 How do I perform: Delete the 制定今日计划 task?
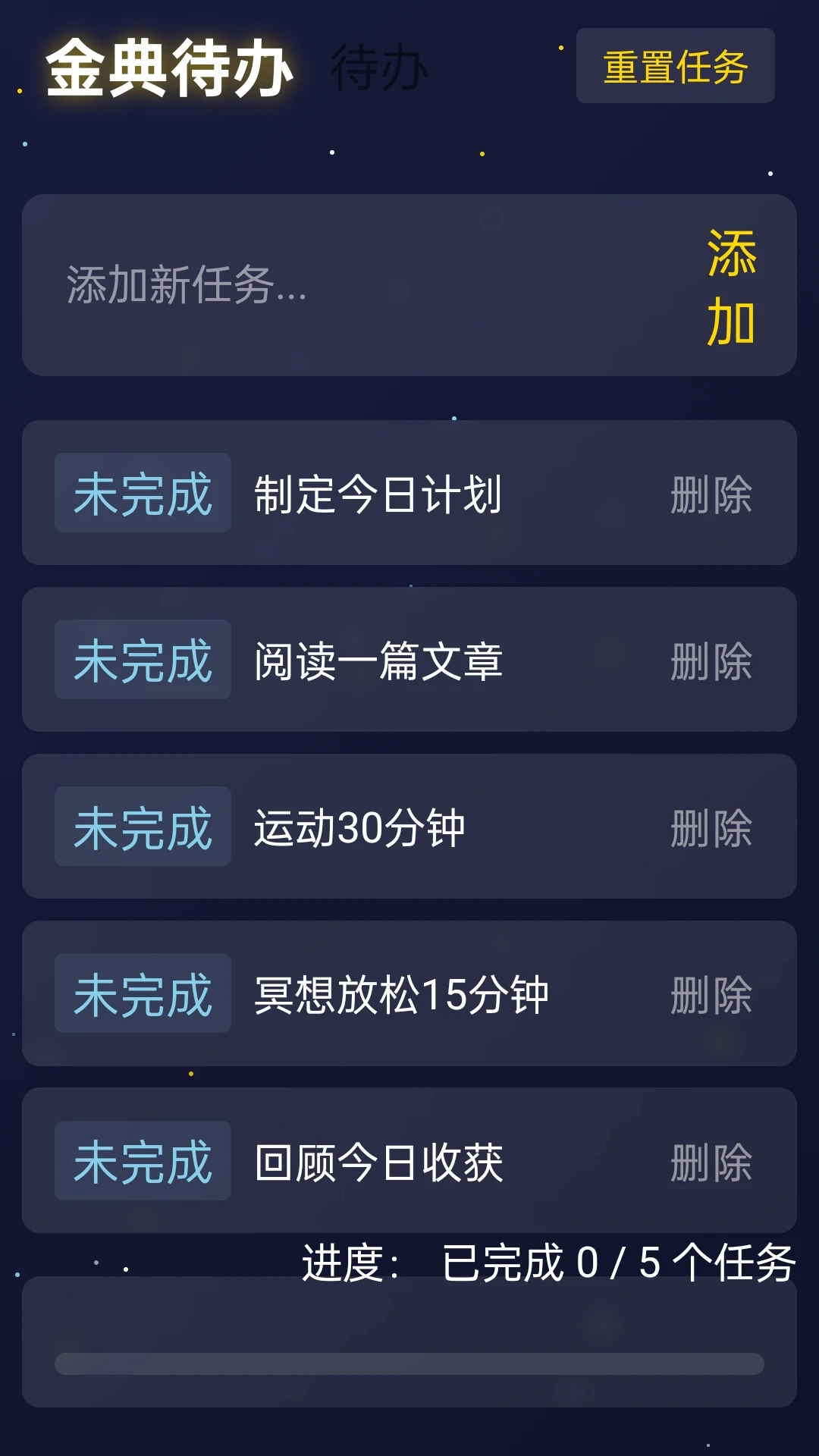pos(711,493)
